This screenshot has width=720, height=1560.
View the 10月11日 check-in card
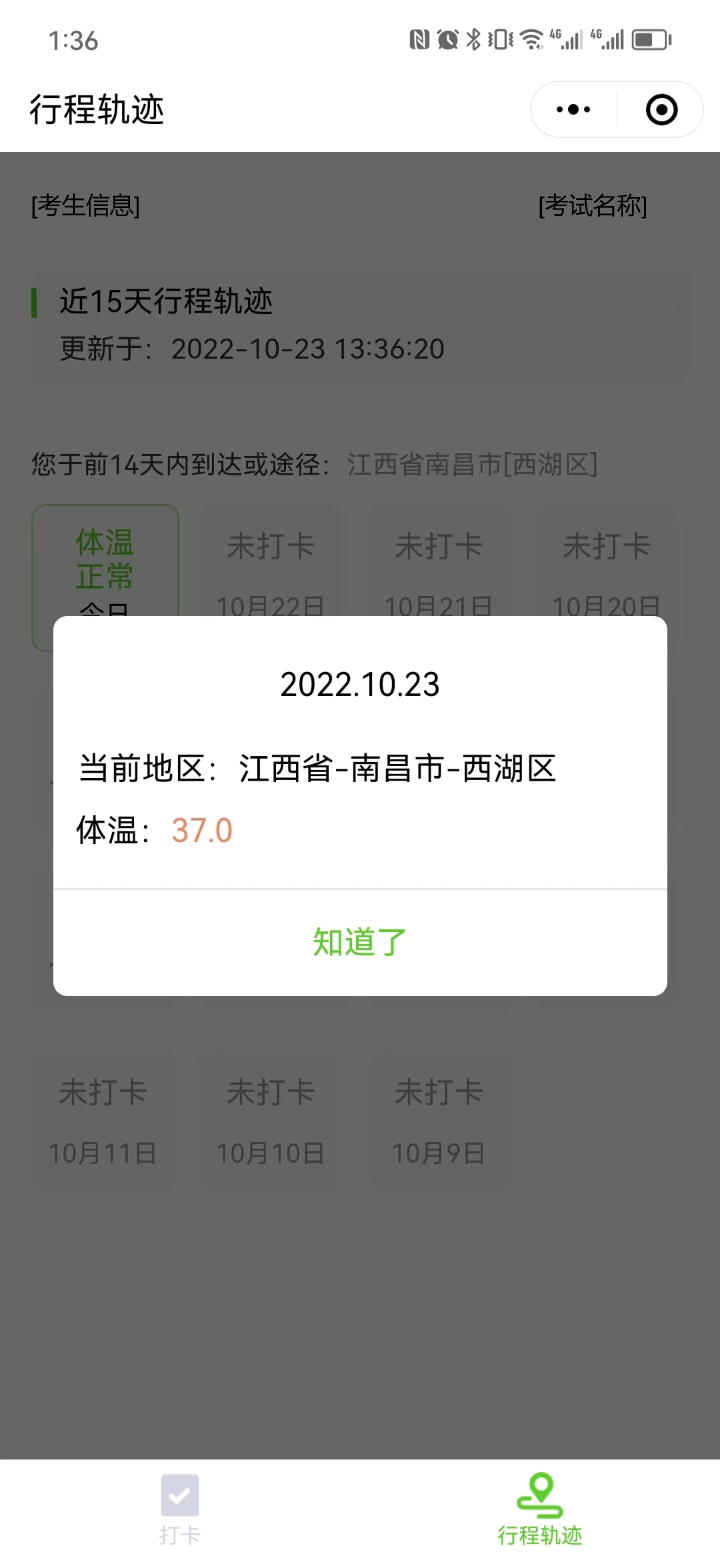(x=103, y=1120)
